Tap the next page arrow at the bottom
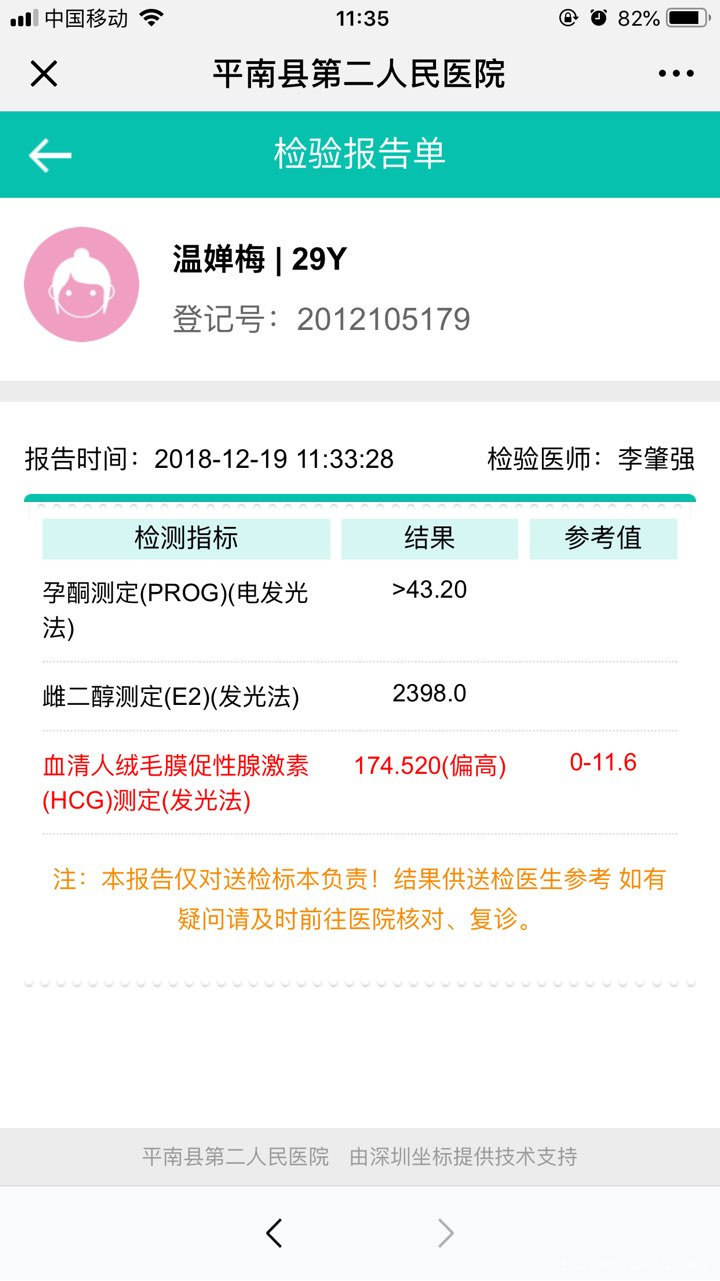Screen dimensions: 720x1281 coord(446,1233)
